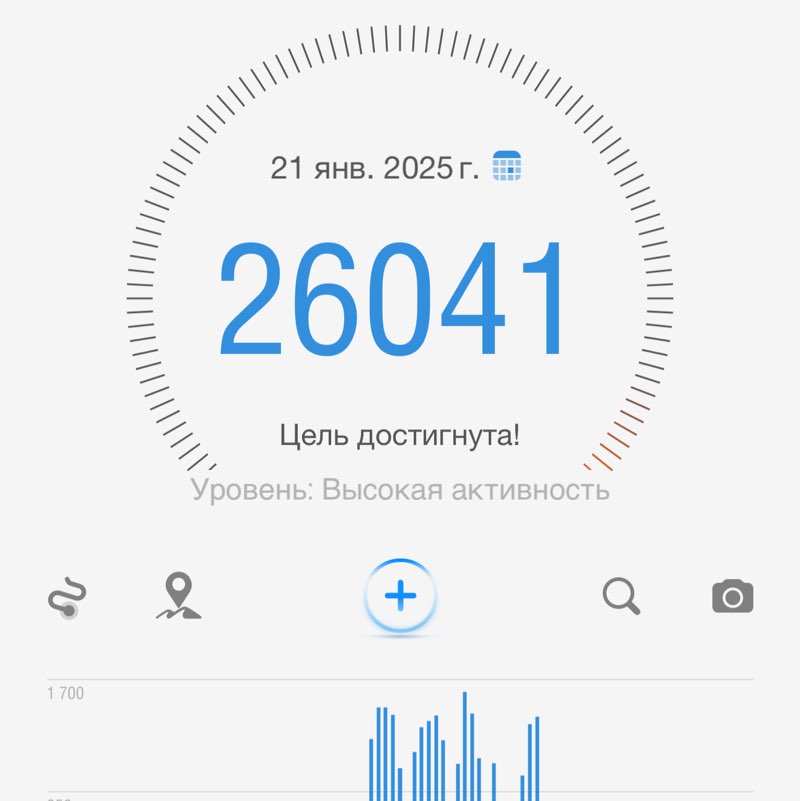The height and width of the screenshot is (801, 800).
Task: Launch the camera from the toolbar
Action: coord(733,597)
